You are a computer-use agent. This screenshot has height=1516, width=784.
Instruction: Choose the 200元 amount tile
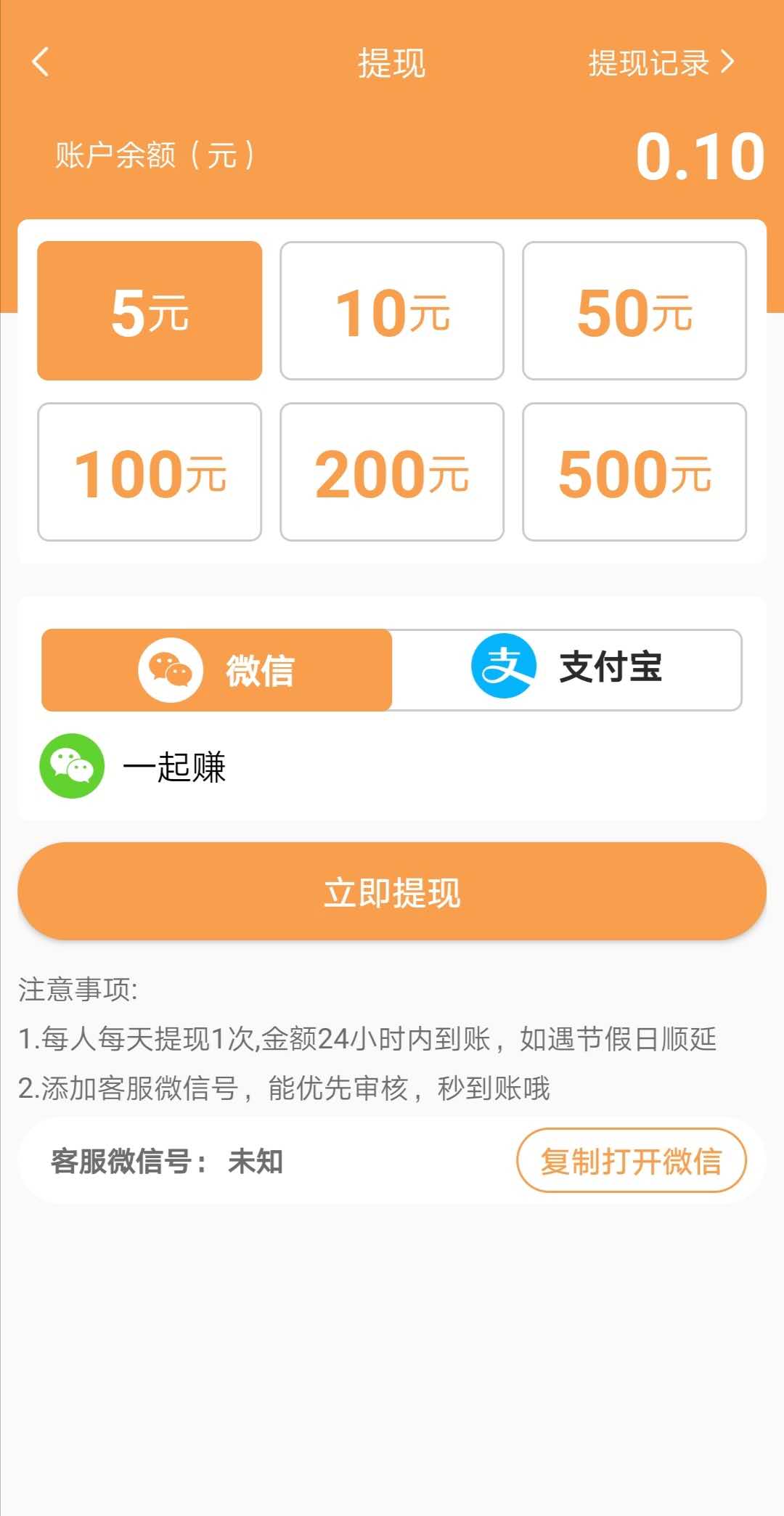[392, 472]
